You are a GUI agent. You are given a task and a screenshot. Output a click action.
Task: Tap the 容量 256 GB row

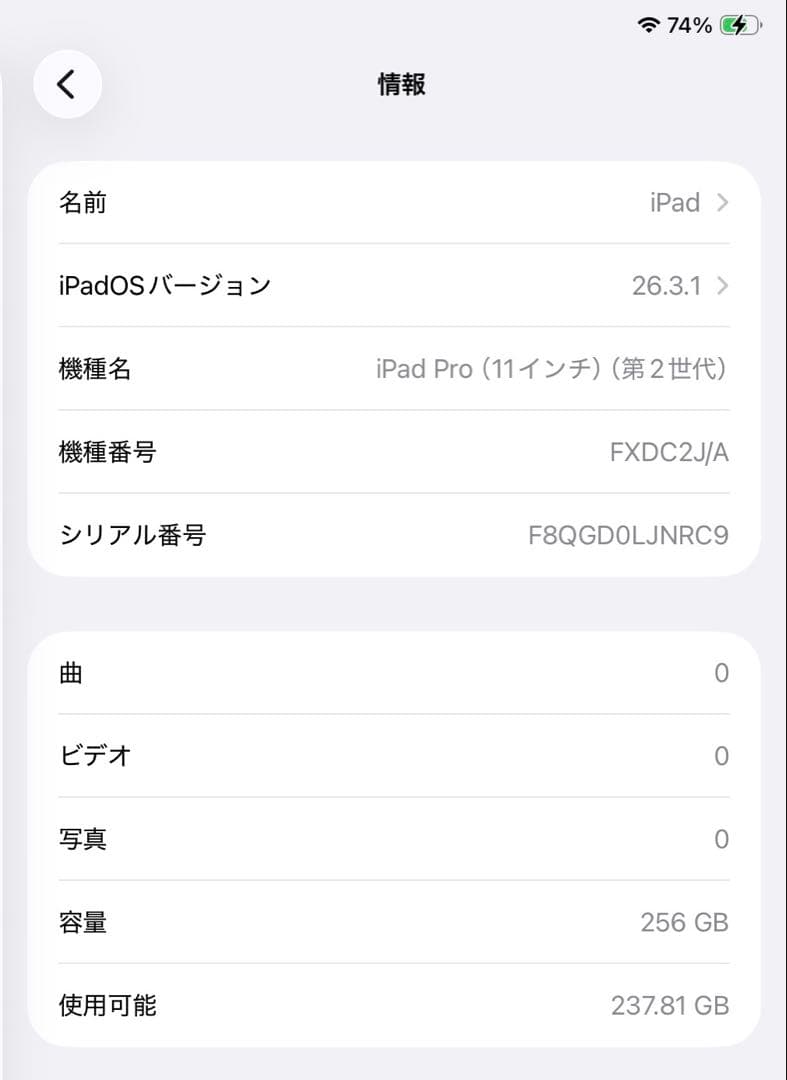pyautogui.click(x=393, y=922)
